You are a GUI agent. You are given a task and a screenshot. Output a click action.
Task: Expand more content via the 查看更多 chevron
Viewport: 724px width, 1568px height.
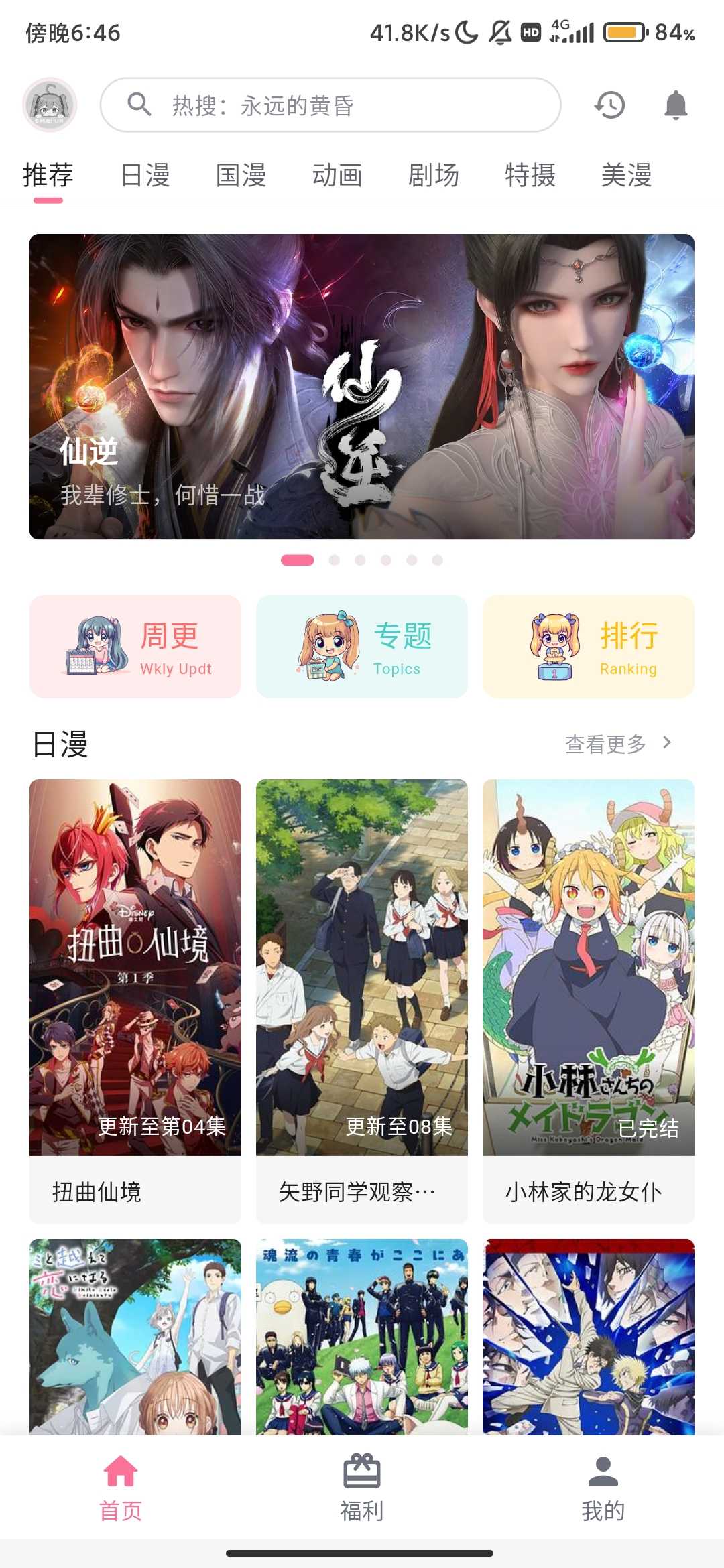tap(668, 743)
